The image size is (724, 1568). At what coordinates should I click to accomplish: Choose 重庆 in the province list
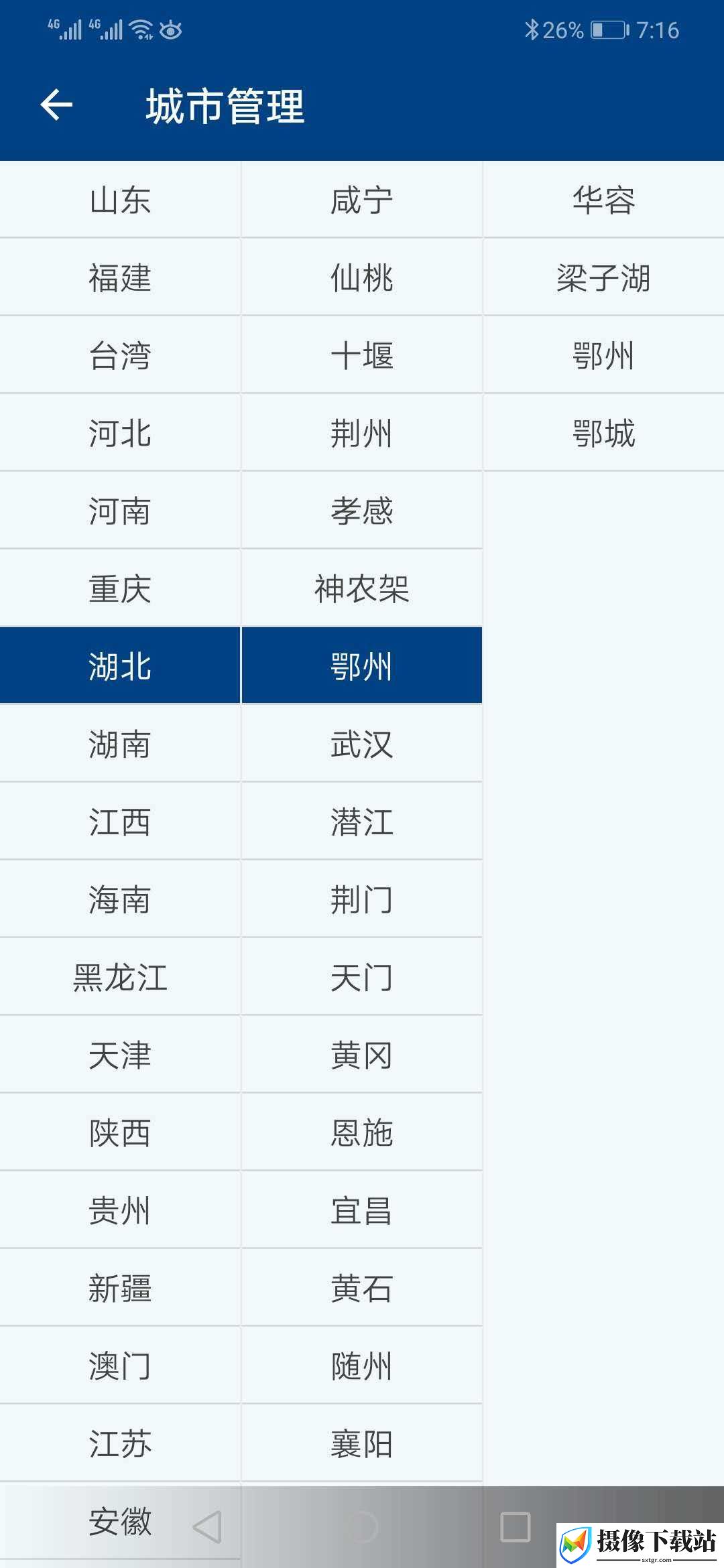tap(120, 588)
